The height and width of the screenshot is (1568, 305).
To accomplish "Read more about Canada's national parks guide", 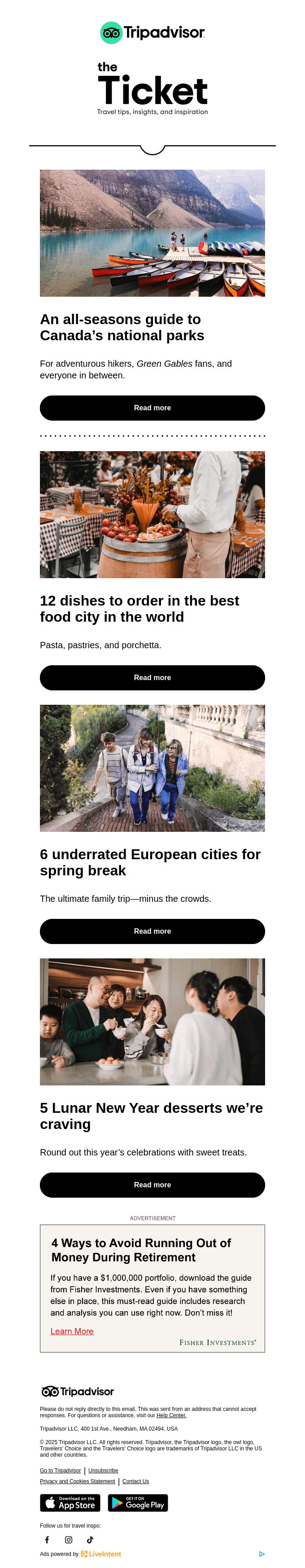I will click(152, 408).
